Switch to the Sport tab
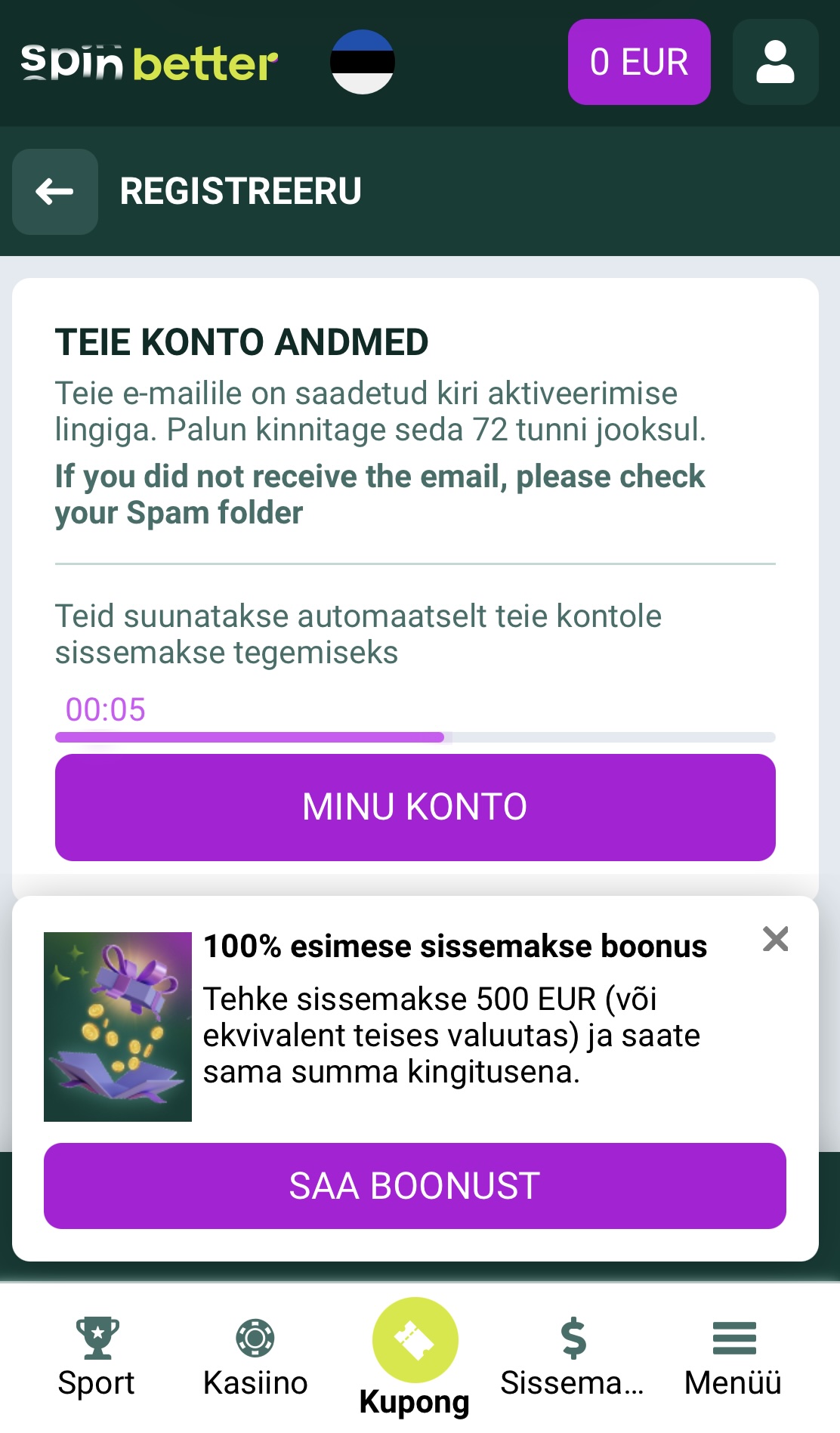 97,1360
